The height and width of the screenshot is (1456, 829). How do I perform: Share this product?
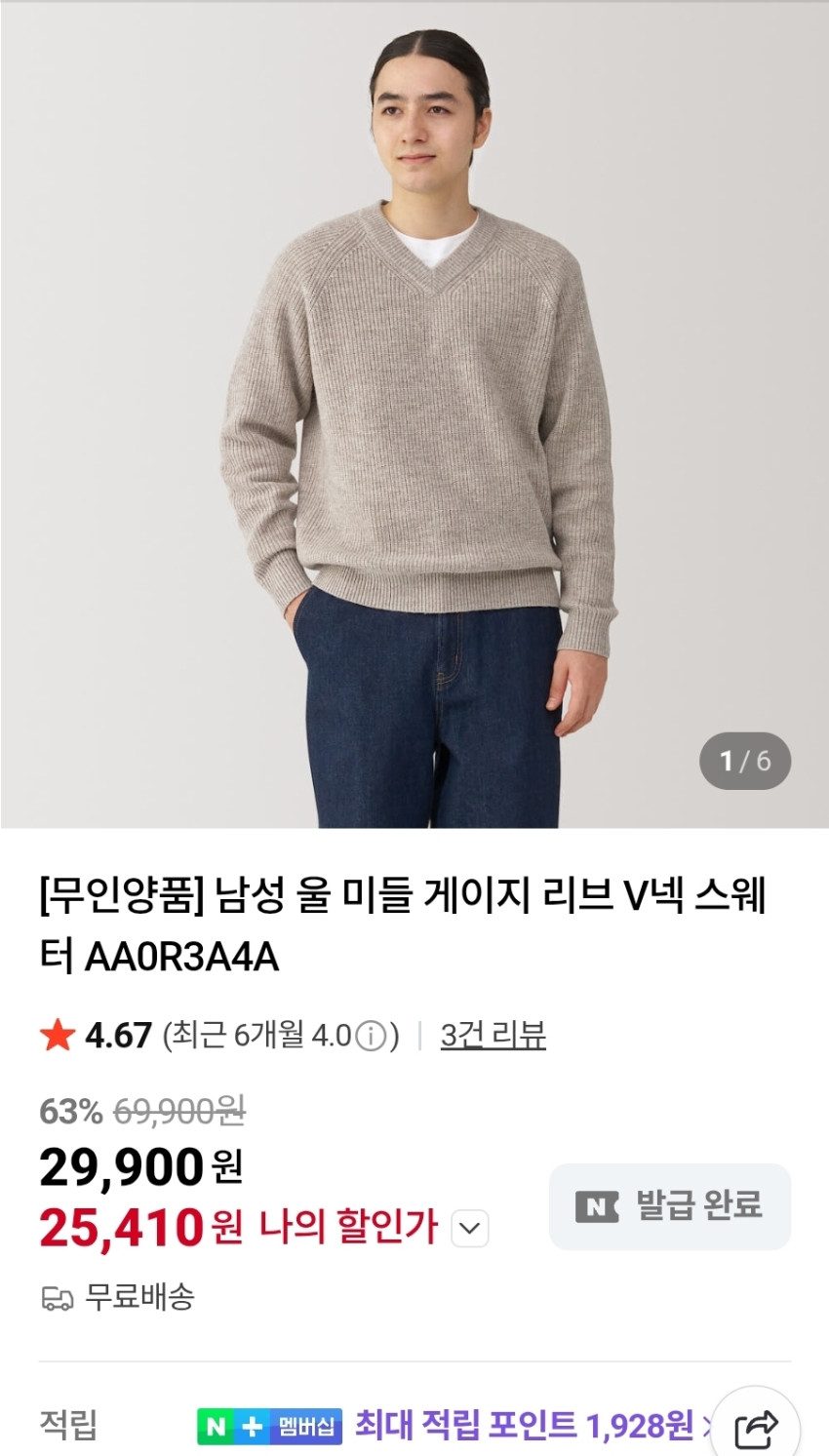point(757,1429)
